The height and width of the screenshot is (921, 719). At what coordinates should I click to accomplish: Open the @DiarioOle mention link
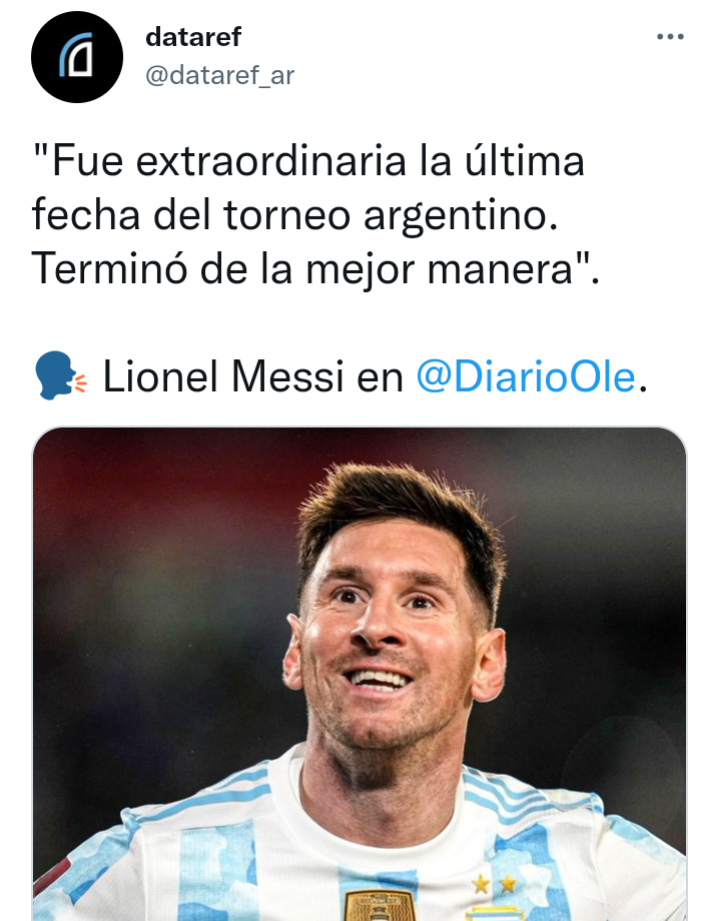[x=525, y=378]
